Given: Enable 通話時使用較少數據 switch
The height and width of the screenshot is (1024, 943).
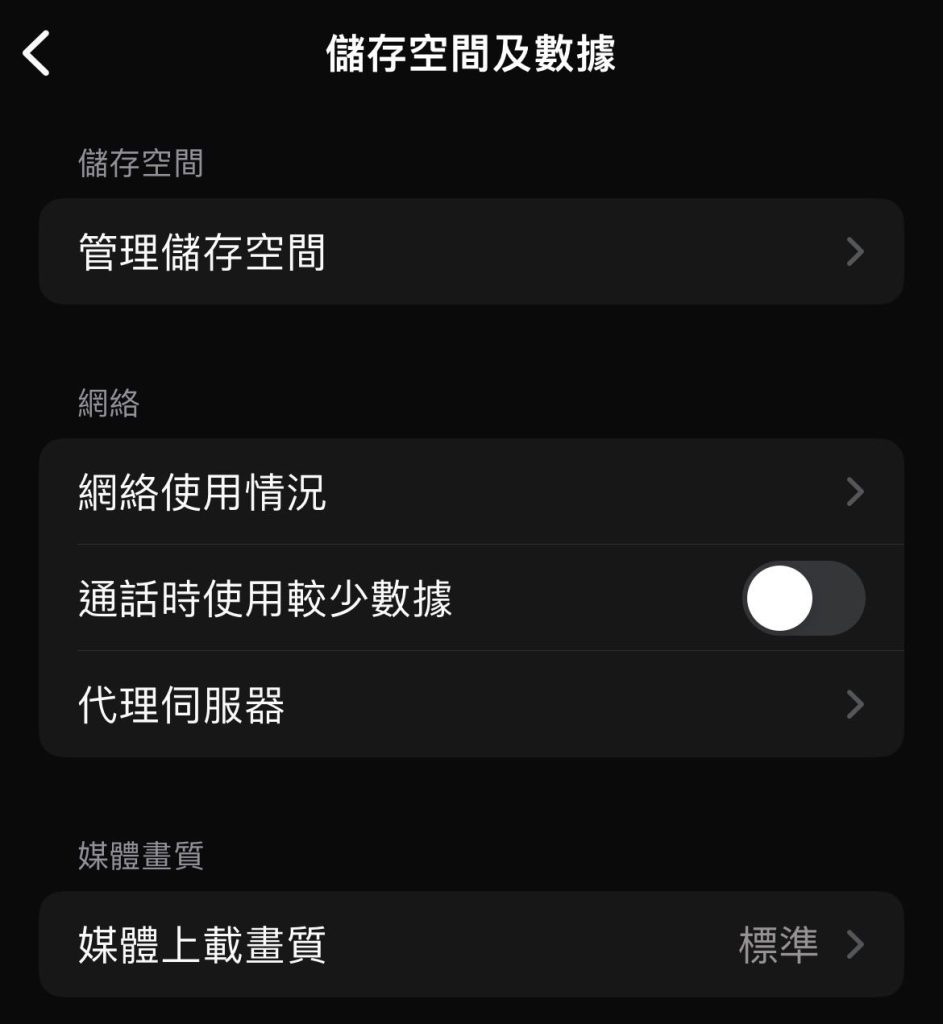Looking at the screenshot, I should pos(802,598).
